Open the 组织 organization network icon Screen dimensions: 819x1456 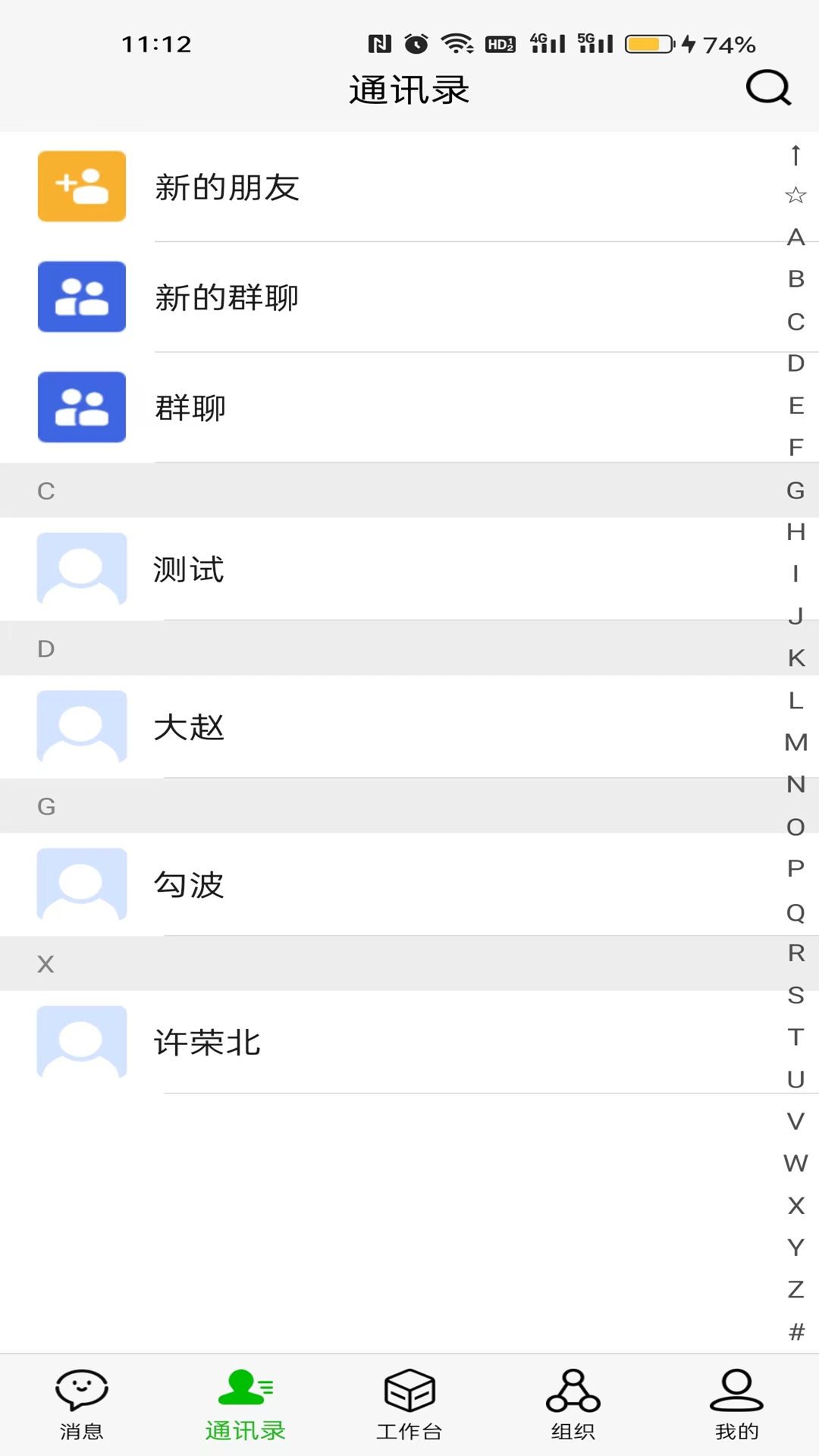573,1392
